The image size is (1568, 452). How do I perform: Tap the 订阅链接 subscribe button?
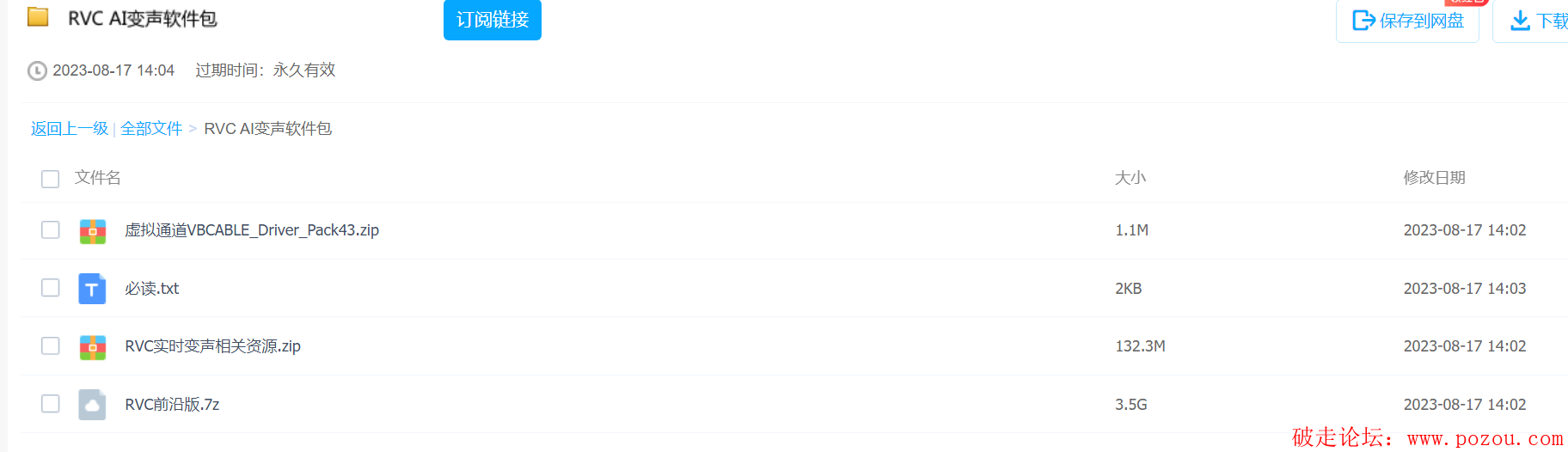click(x=492, y=20)
